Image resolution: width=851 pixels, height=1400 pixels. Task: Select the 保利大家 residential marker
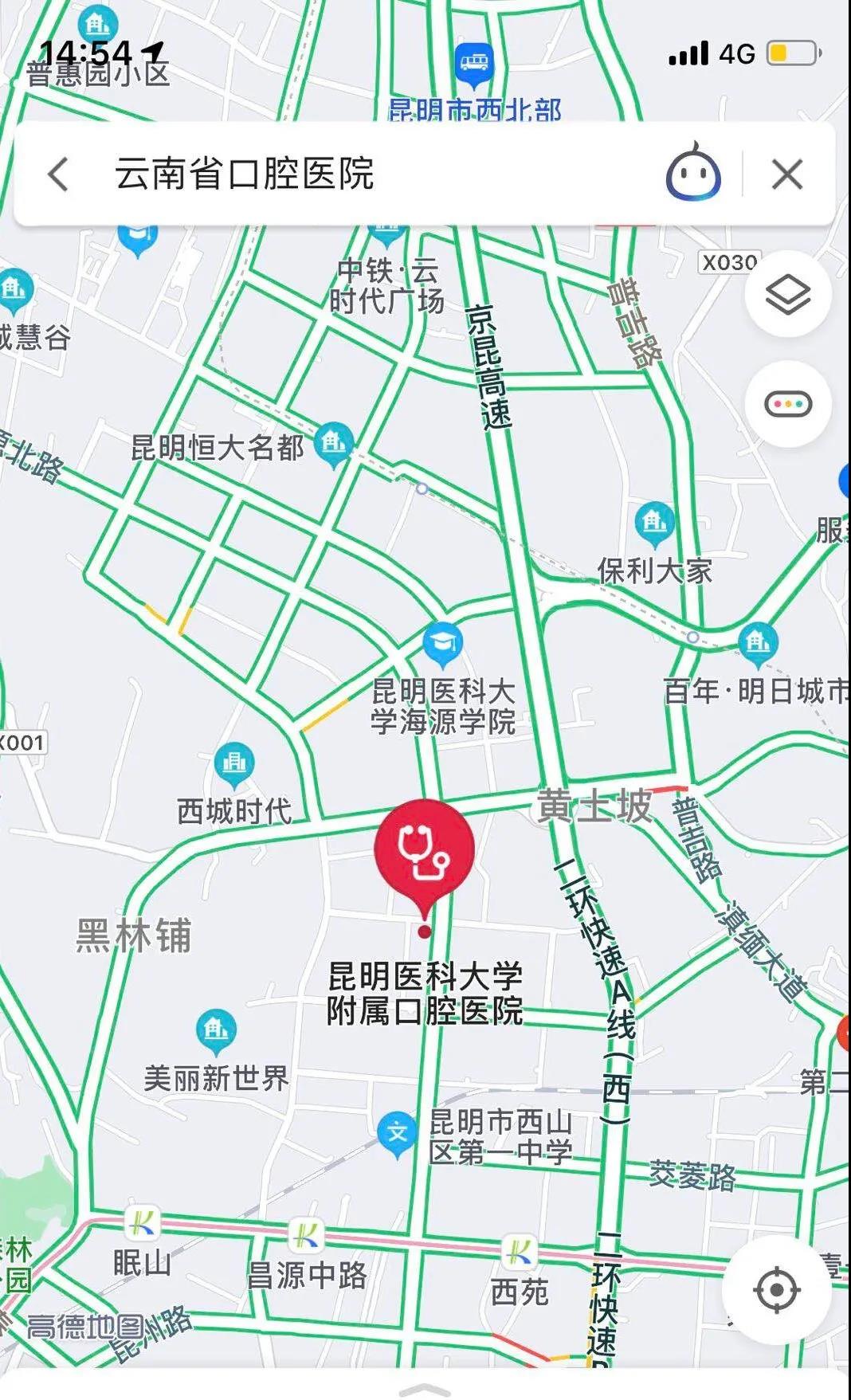coord(655,523)
